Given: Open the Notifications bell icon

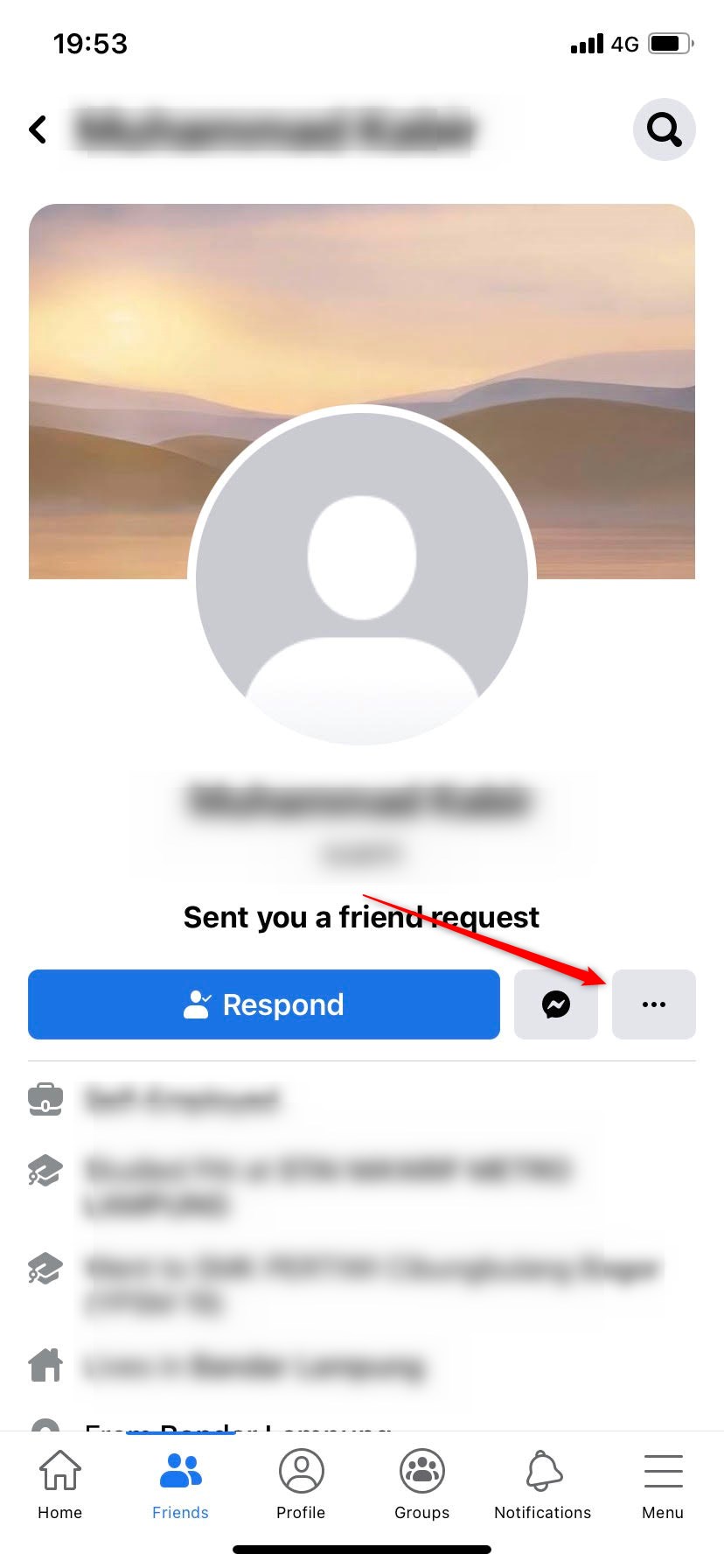Looking at the screenshot, I should (x=542, y=1470).
